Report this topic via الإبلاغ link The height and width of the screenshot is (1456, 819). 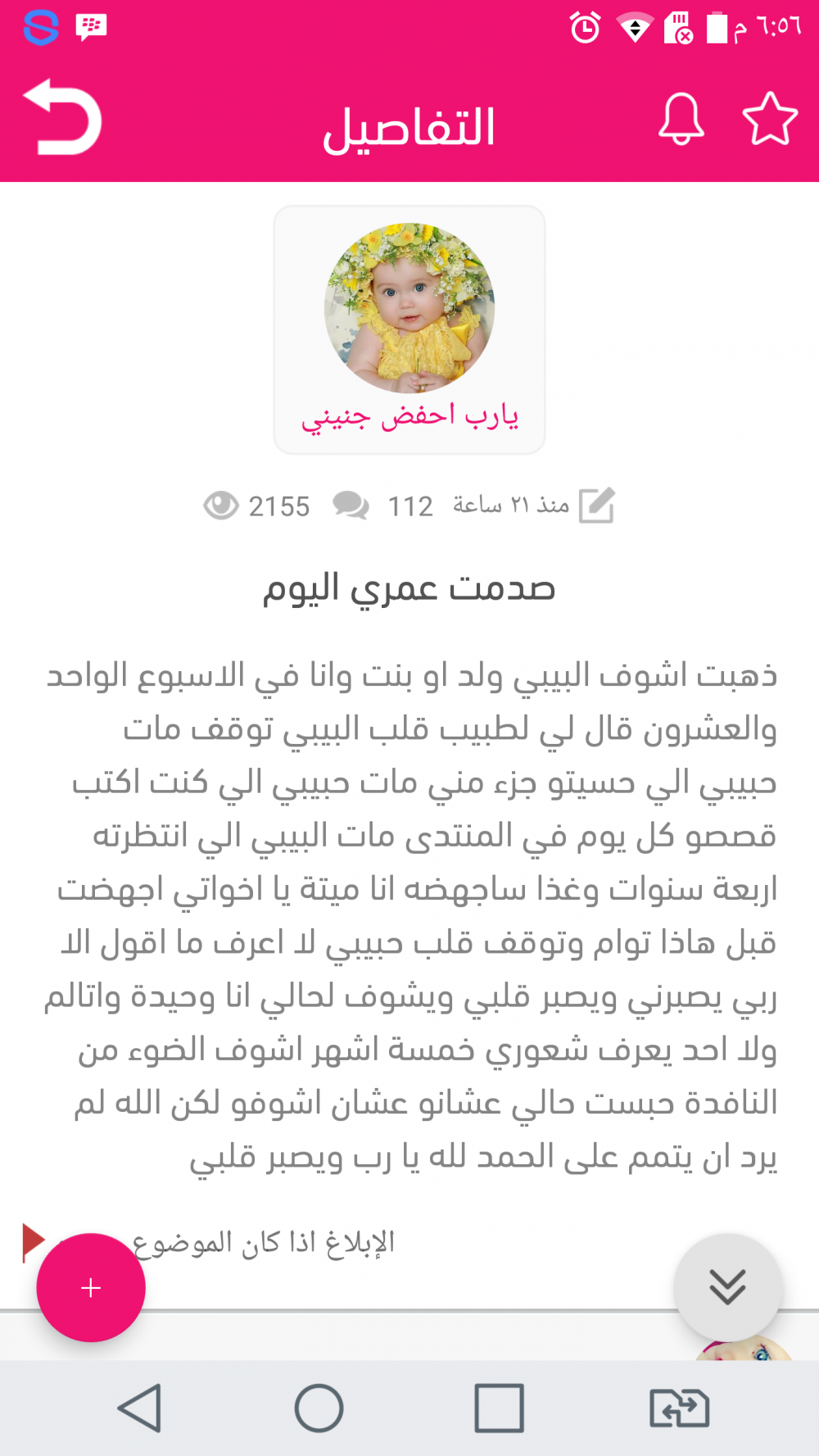pyautogui.click(x=264, y=1242)
